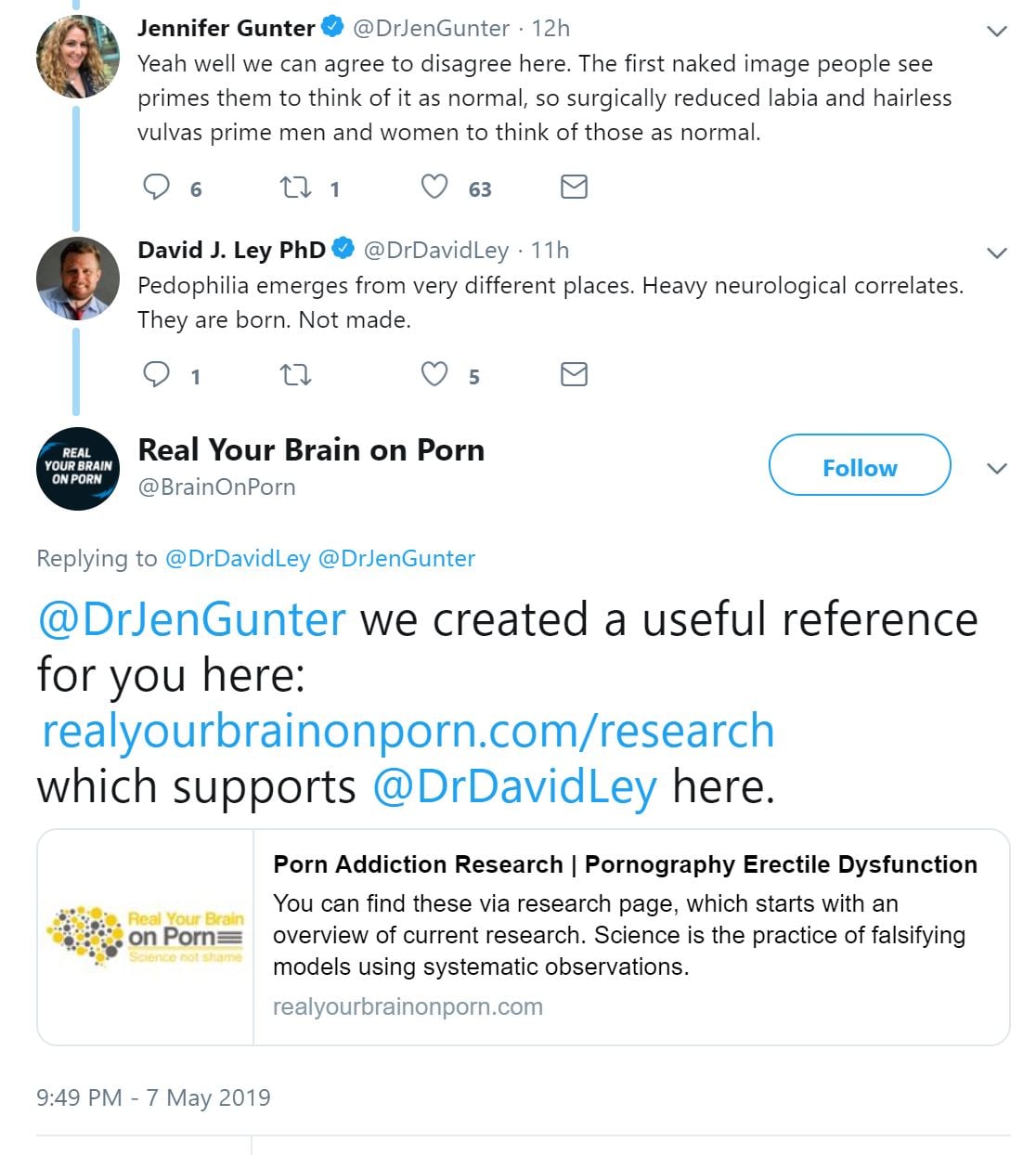
Task: Open the 9:49 PM - 7 May 2019 timestamp
Action: click(x=153, y=1097)
